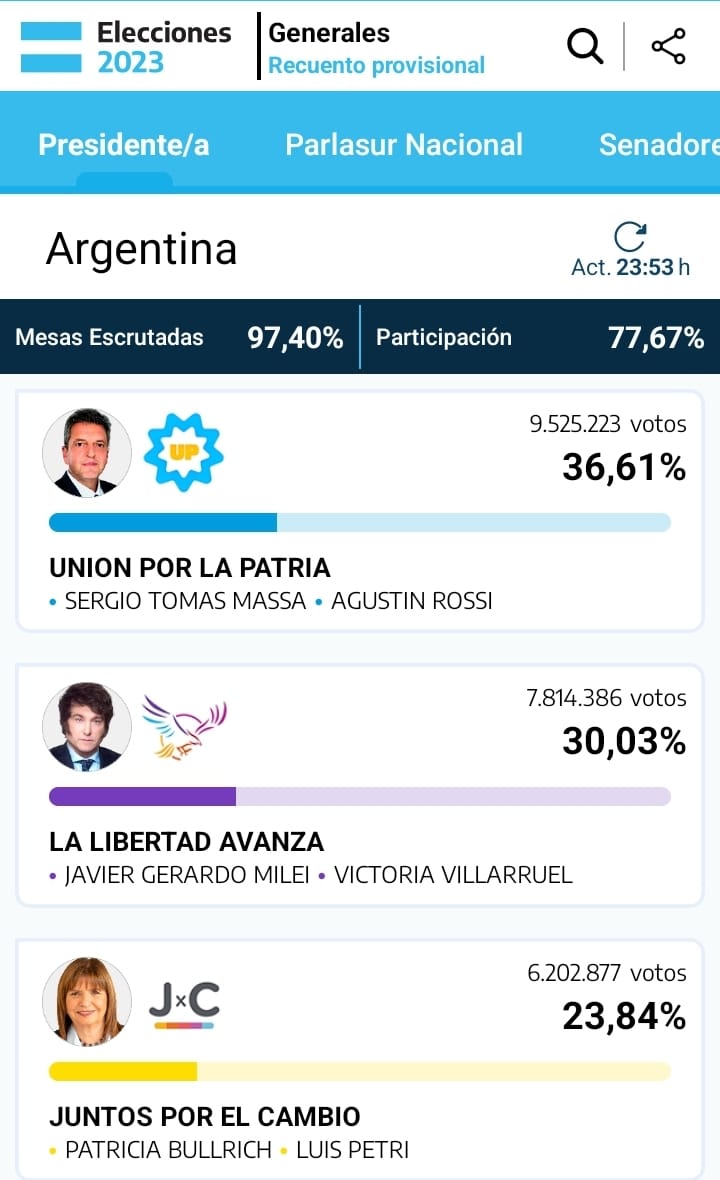Refresh the results update icon
Viewport: 720px width, 1180px height.
click(630, 236)
